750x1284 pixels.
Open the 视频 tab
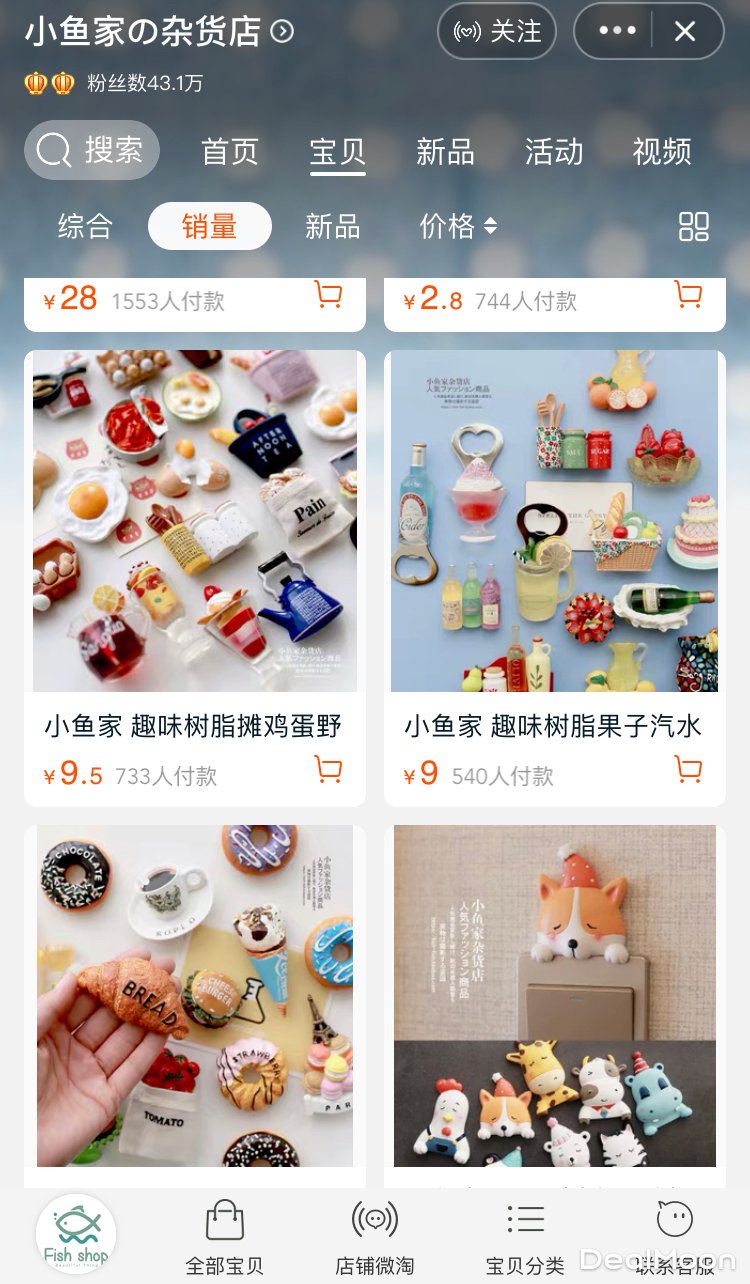[662, 152]
